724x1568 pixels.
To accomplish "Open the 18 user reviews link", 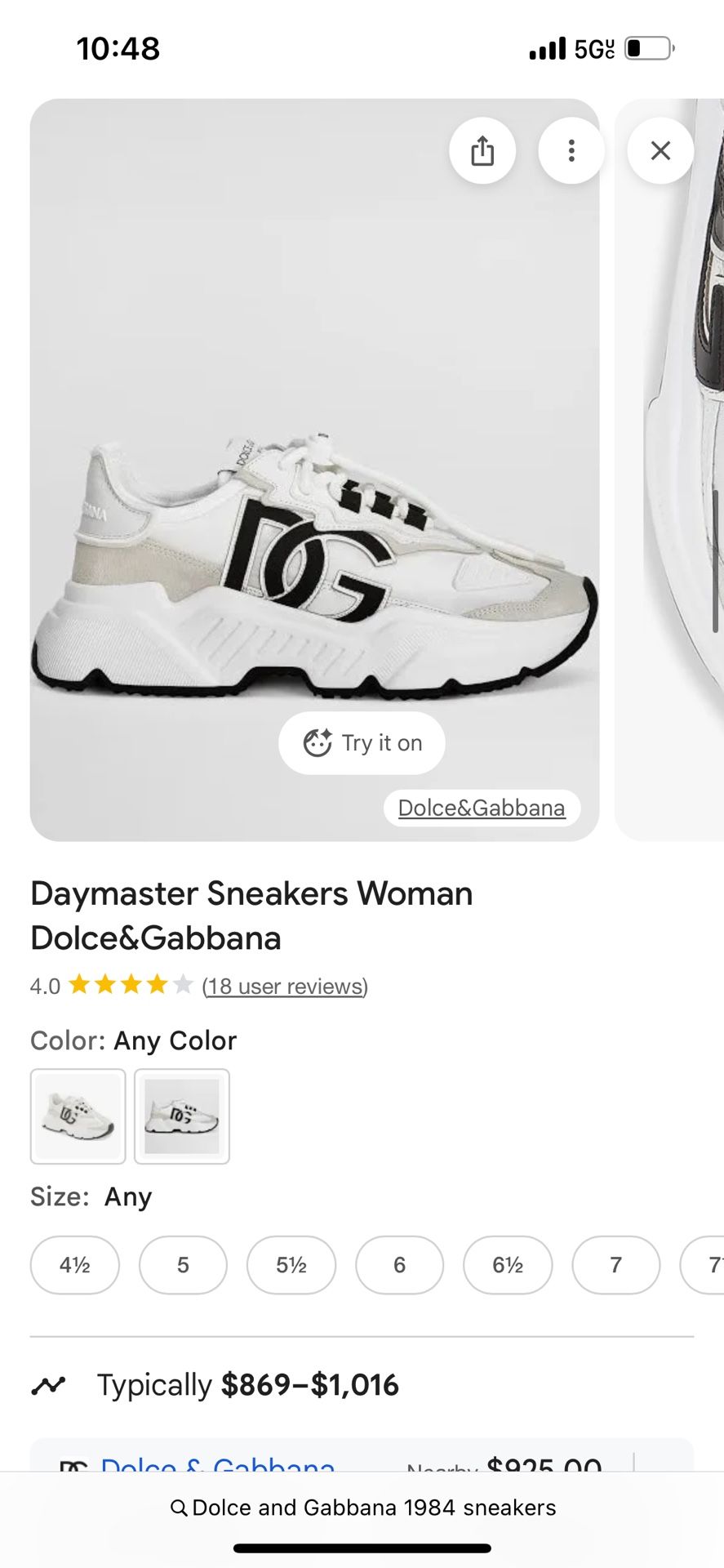I will click(x=285, y=987).
